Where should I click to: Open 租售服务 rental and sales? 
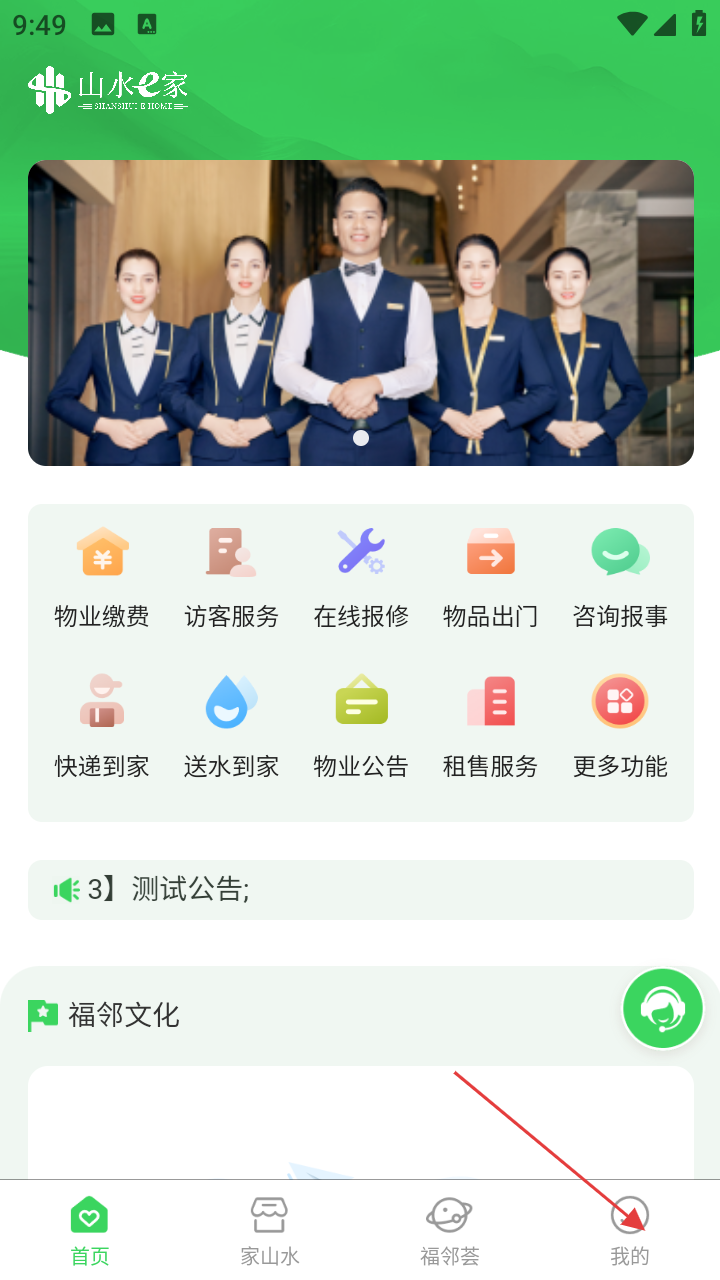coord(490,727)
